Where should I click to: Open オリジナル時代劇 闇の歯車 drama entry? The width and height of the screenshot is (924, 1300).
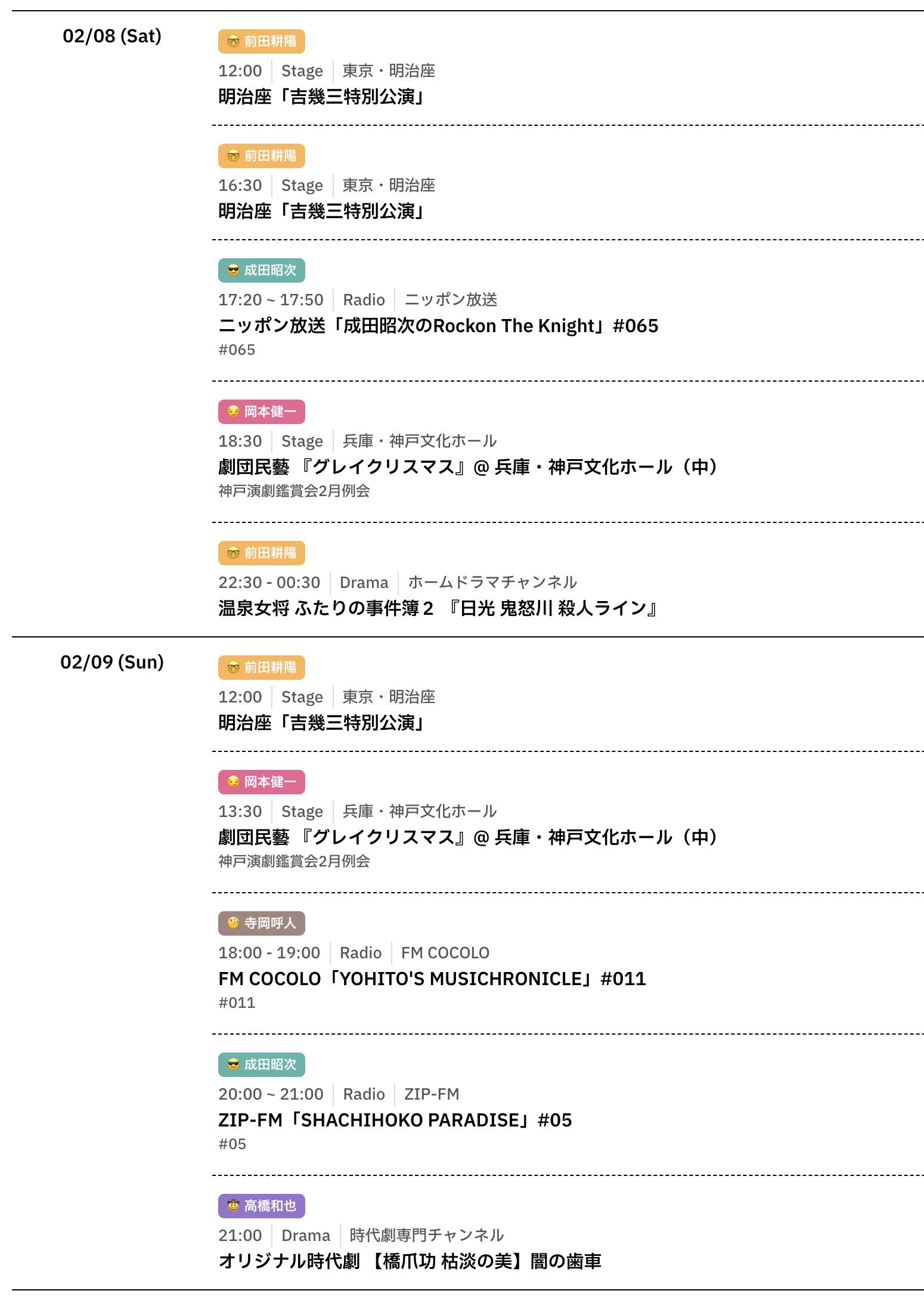pyautogui.click(x=410, y=1261)
